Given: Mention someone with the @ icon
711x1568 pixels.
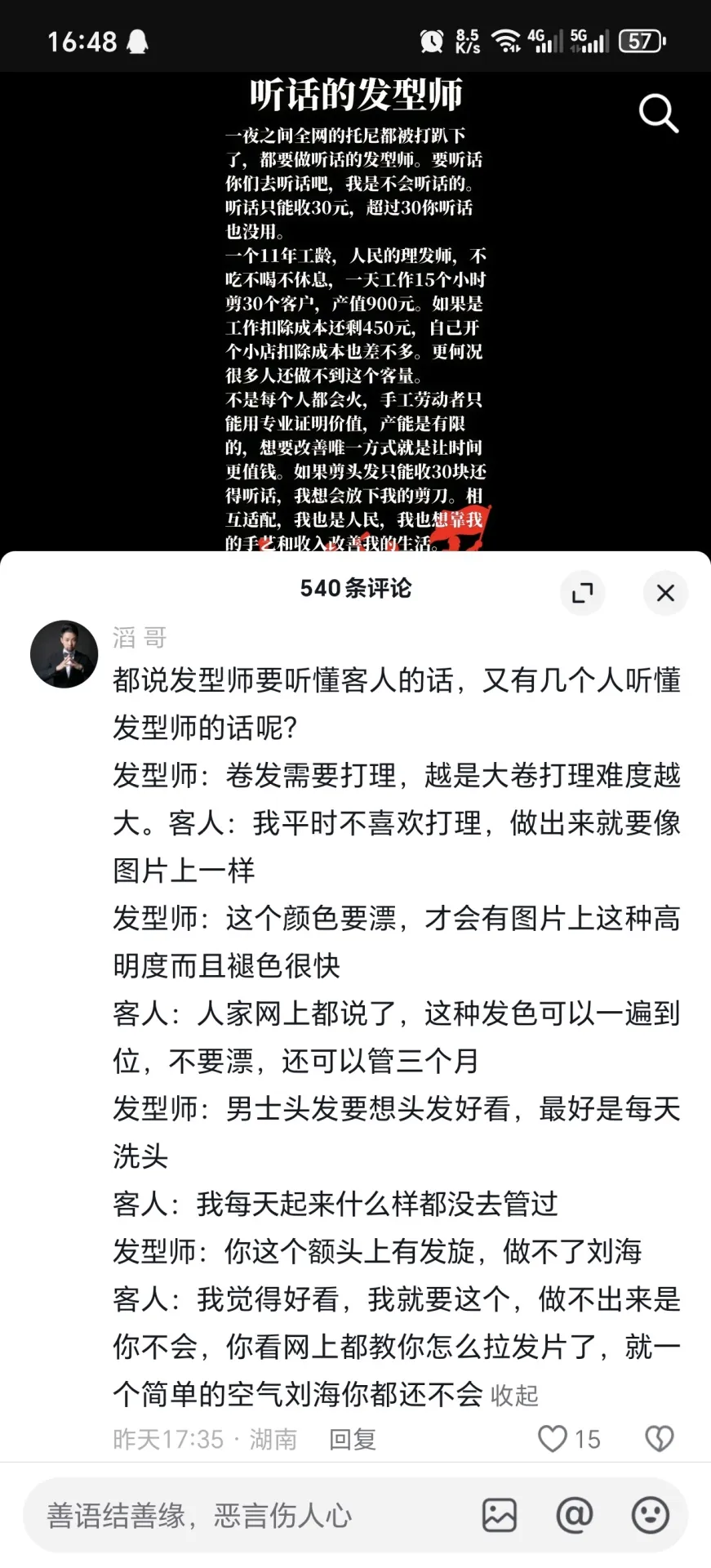Looking at the screenshot, I should click(575, 1516).
